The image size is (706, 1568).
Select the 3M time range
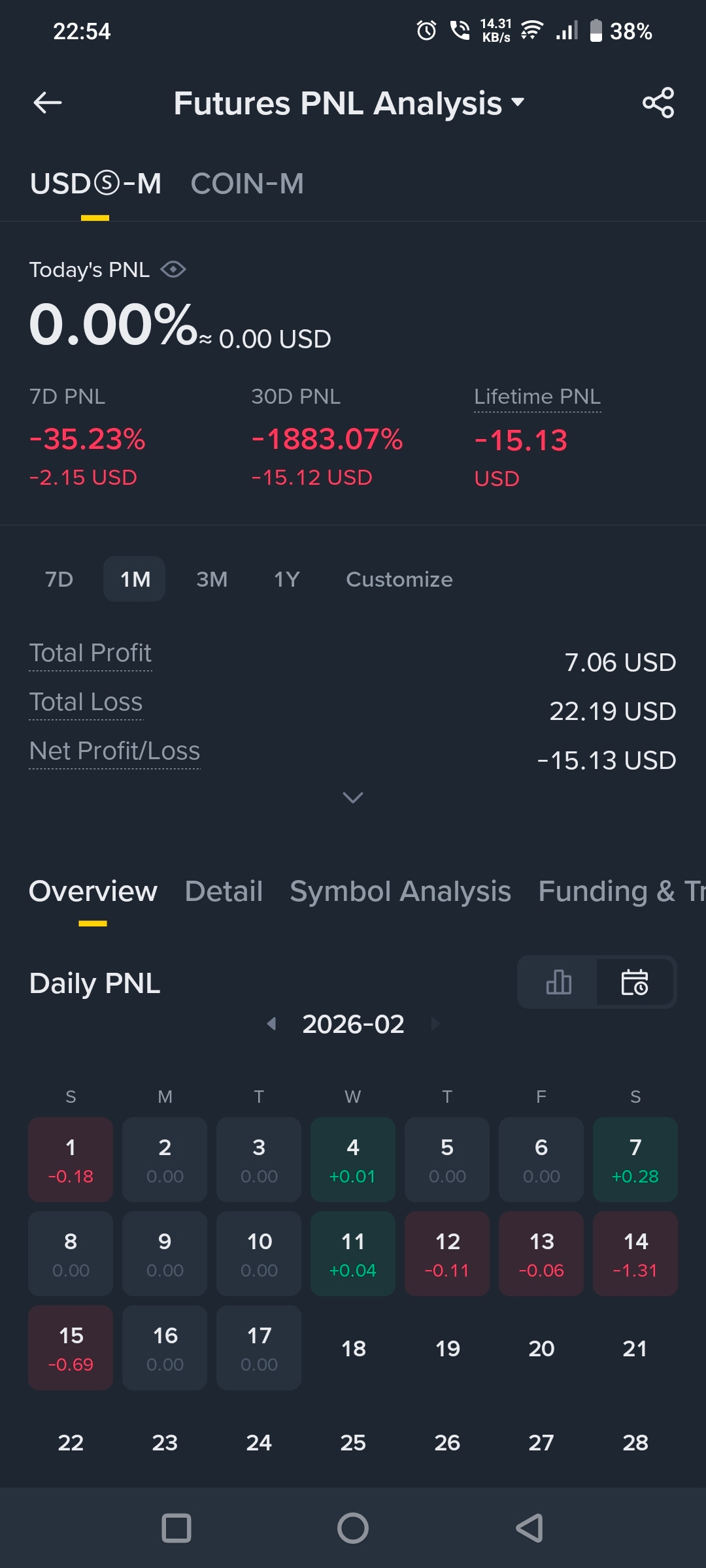tap(212, 580)
